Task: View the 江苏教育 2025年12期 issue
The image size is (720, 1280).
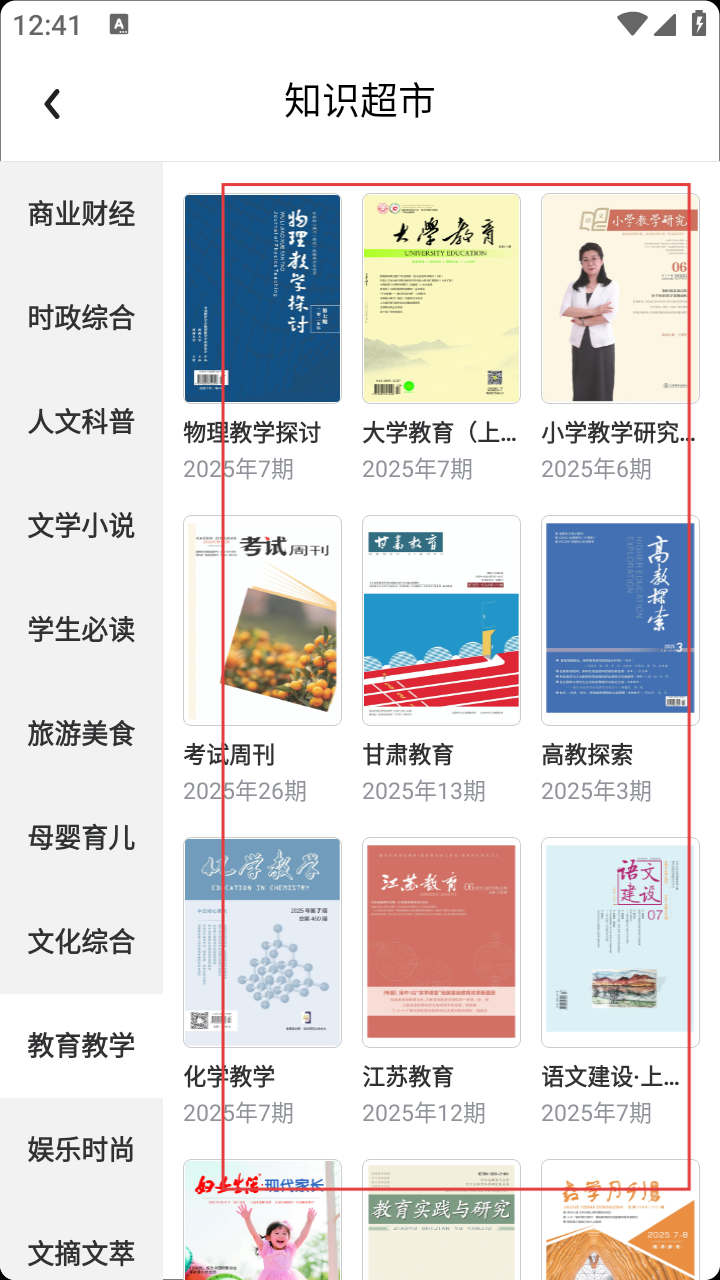Action: click(441, 943)
